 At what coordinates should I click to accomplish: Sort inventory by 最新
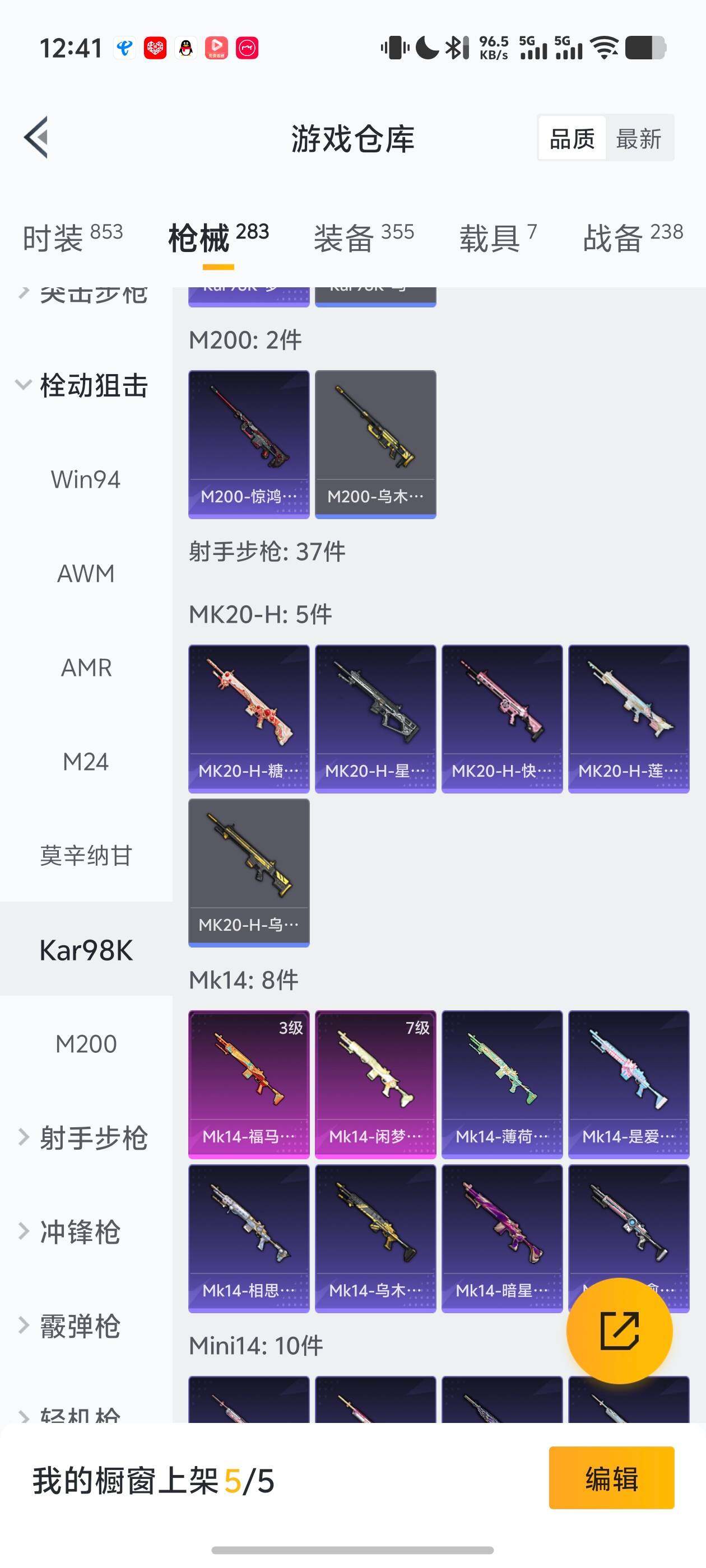[638, 138]
